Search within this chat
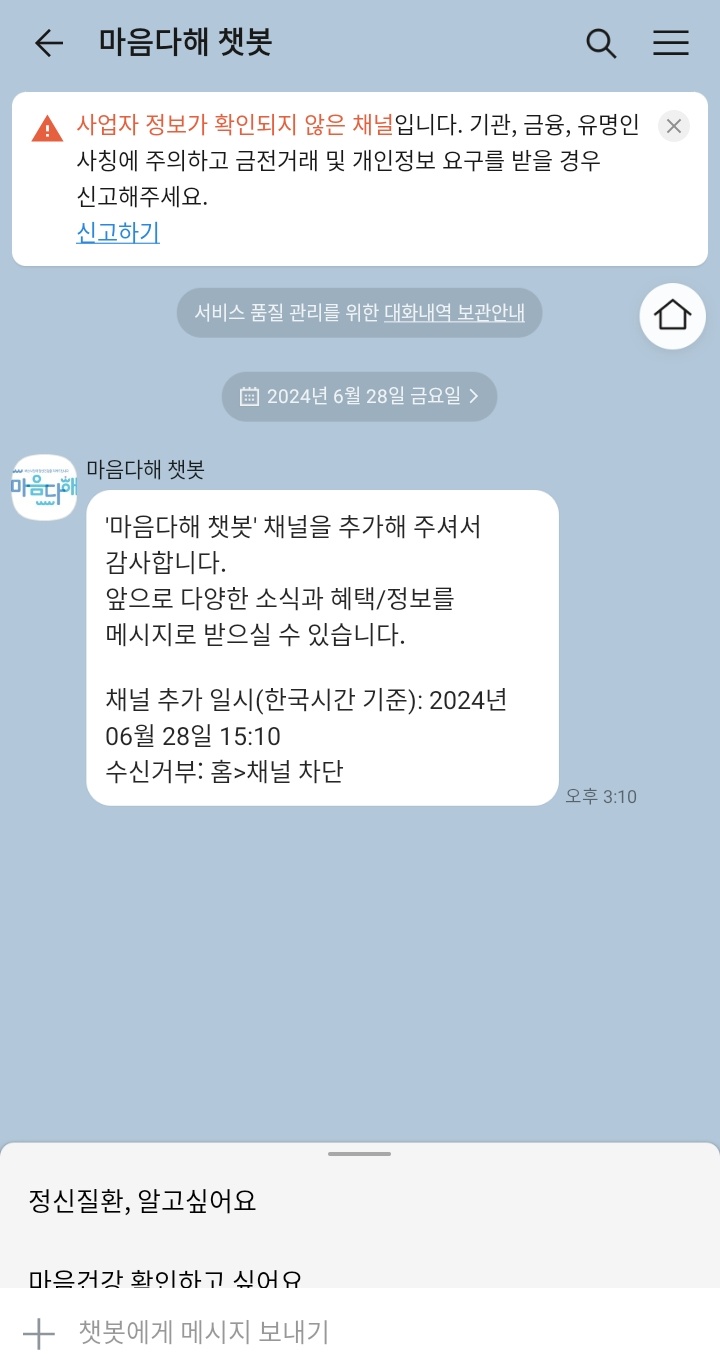The width and height of the screenshot is (720, 1364). [x=601, y=43]
